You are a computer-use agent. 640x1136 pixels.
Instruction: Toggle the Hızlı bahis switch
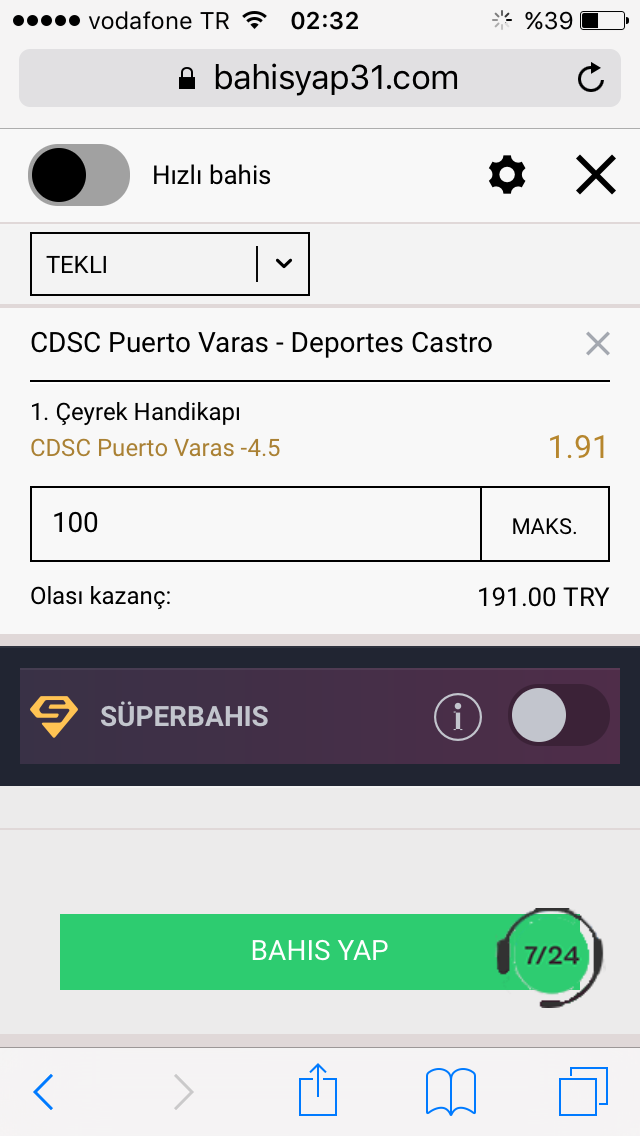point(79,175)
